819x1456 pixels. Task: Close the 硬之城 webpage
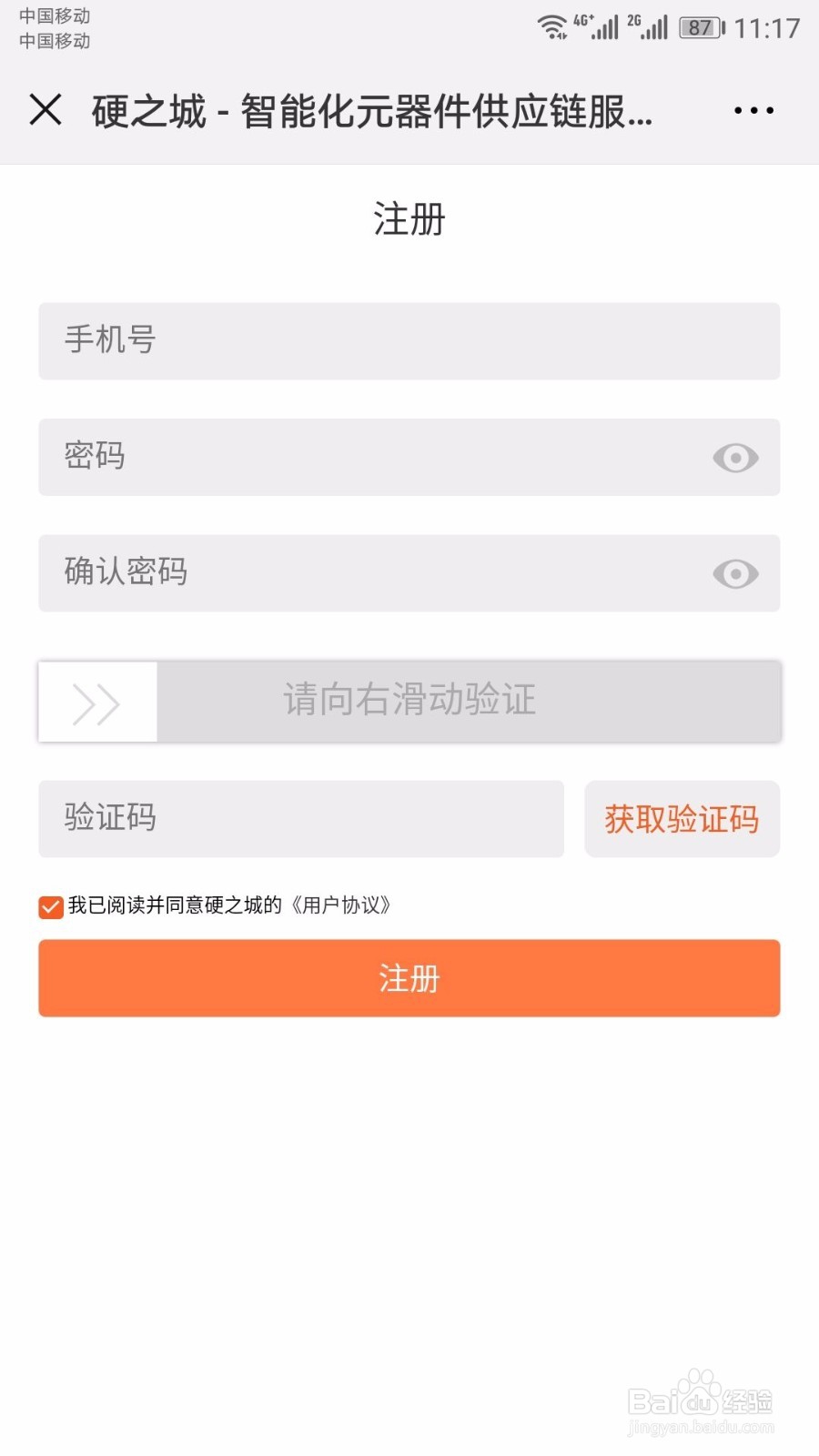point(45,110)
